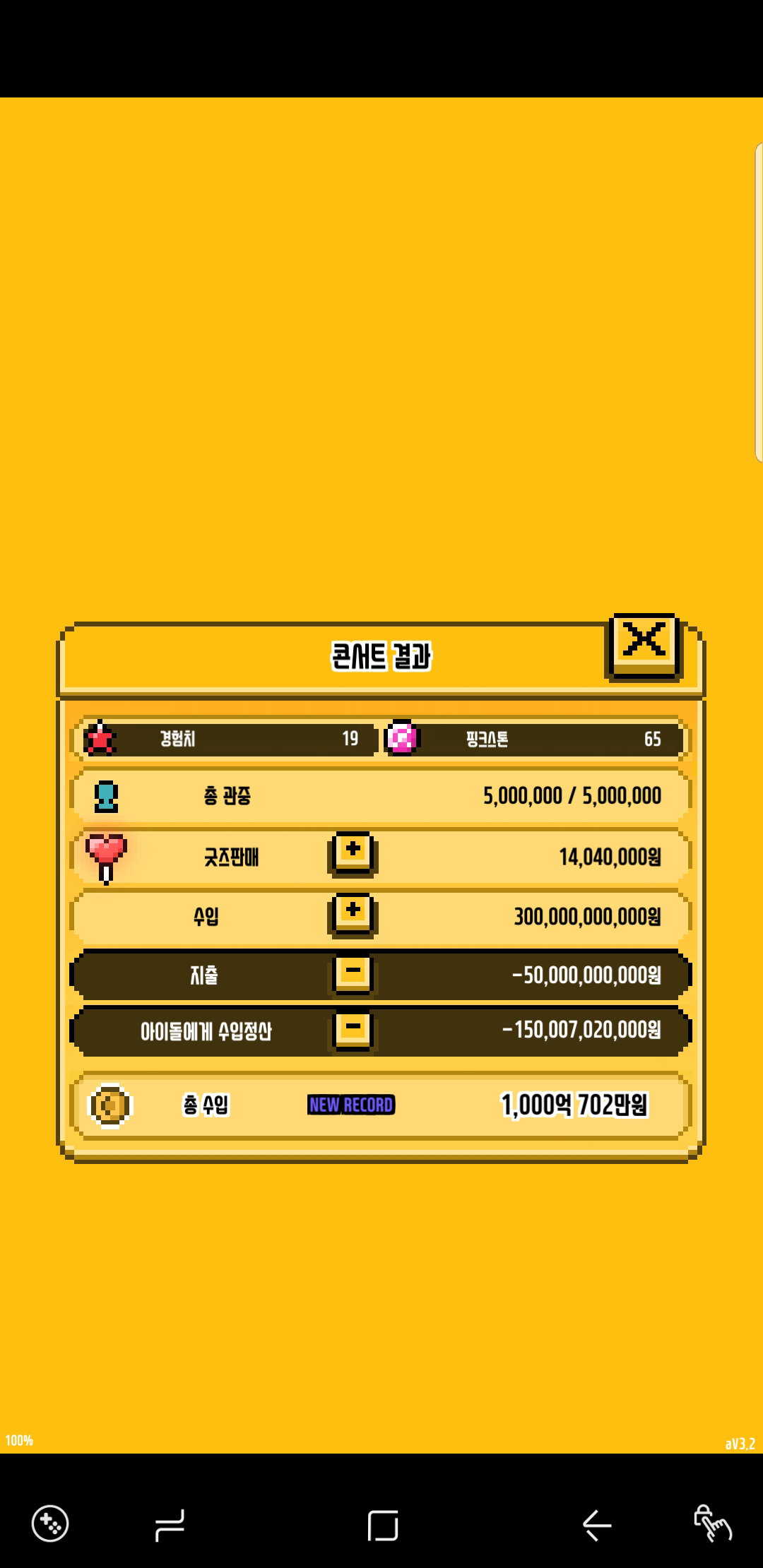Open the game tools controller icon
This screenshot has width=763, height=1568.
50,1524
